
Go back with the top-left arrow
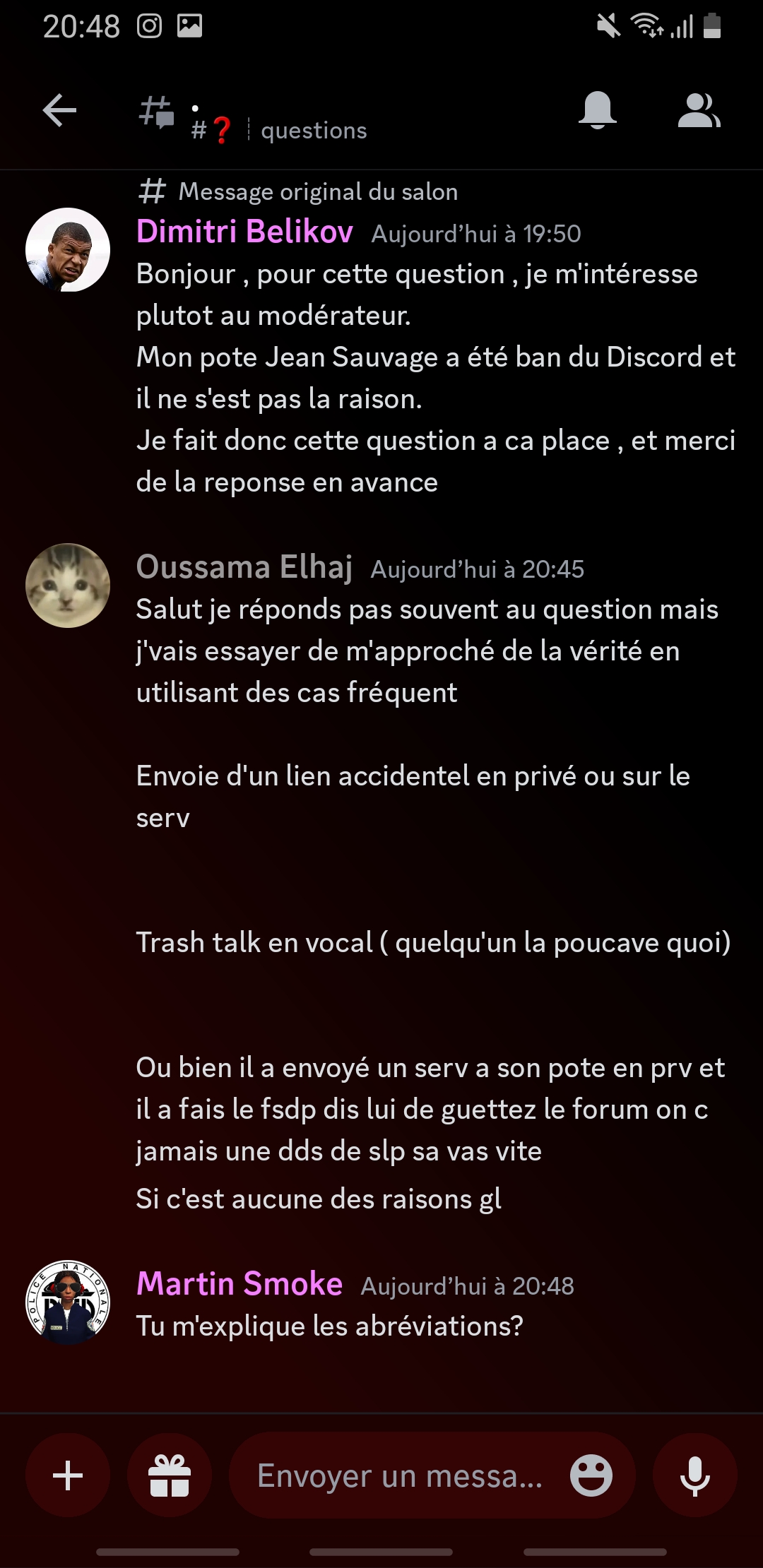tap(59, 111)
